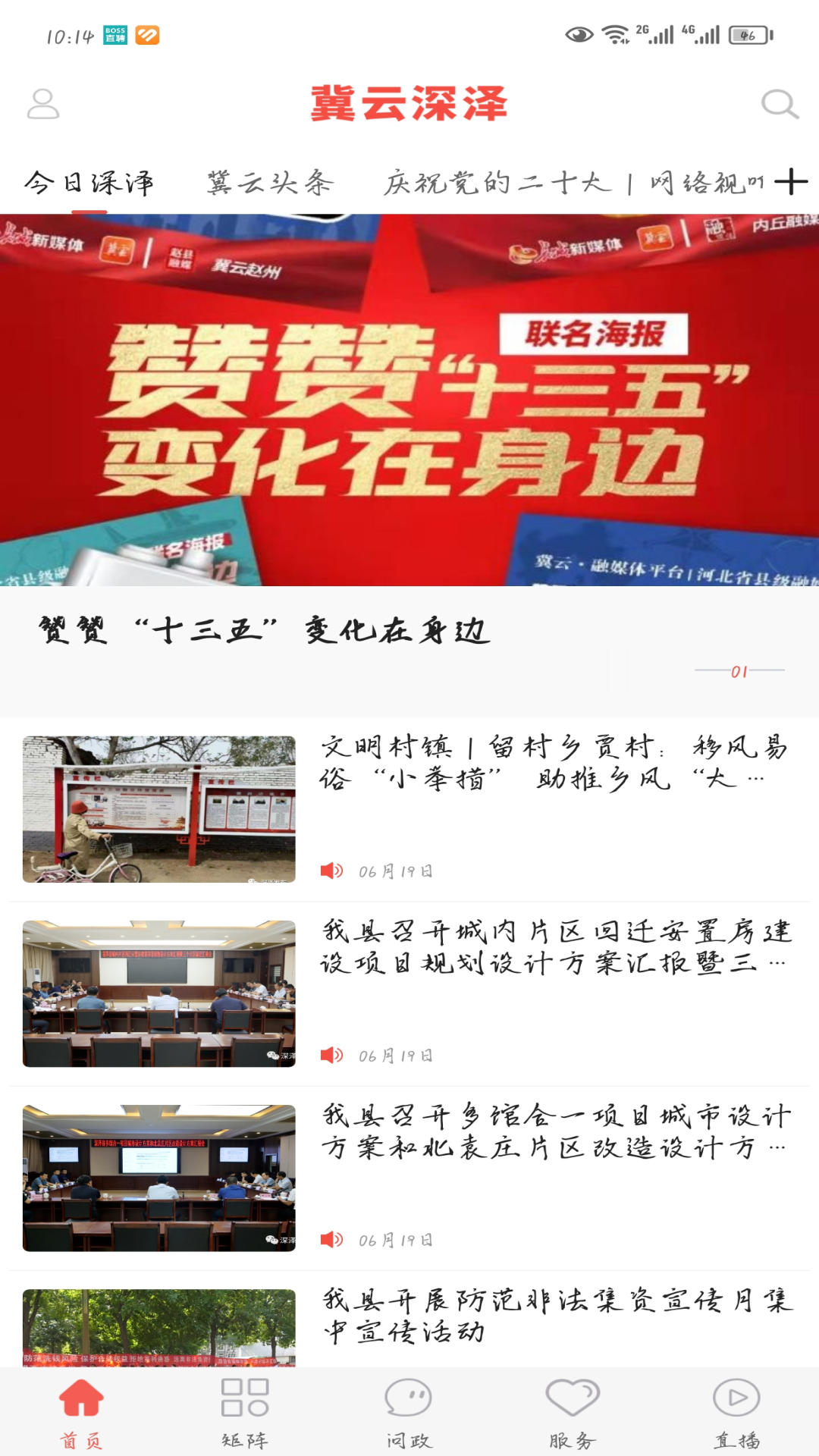Tap the carousel 01 page indicator
Screen dimensions: 819x1456
(739, 670)
